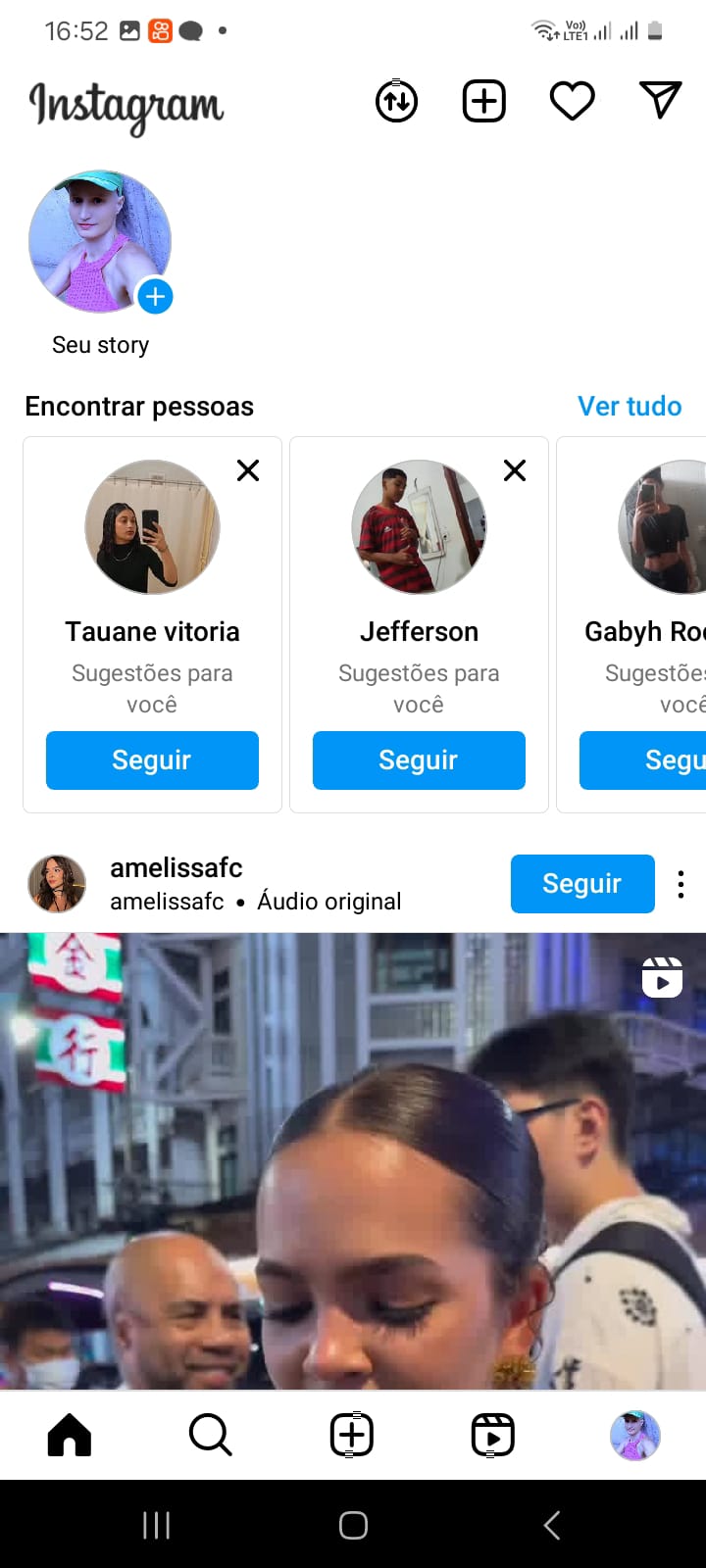Image resolution: width=706 pixels, height=1568 pixels.
Task: Create a new post from bottom bar
Action: 352,1436
